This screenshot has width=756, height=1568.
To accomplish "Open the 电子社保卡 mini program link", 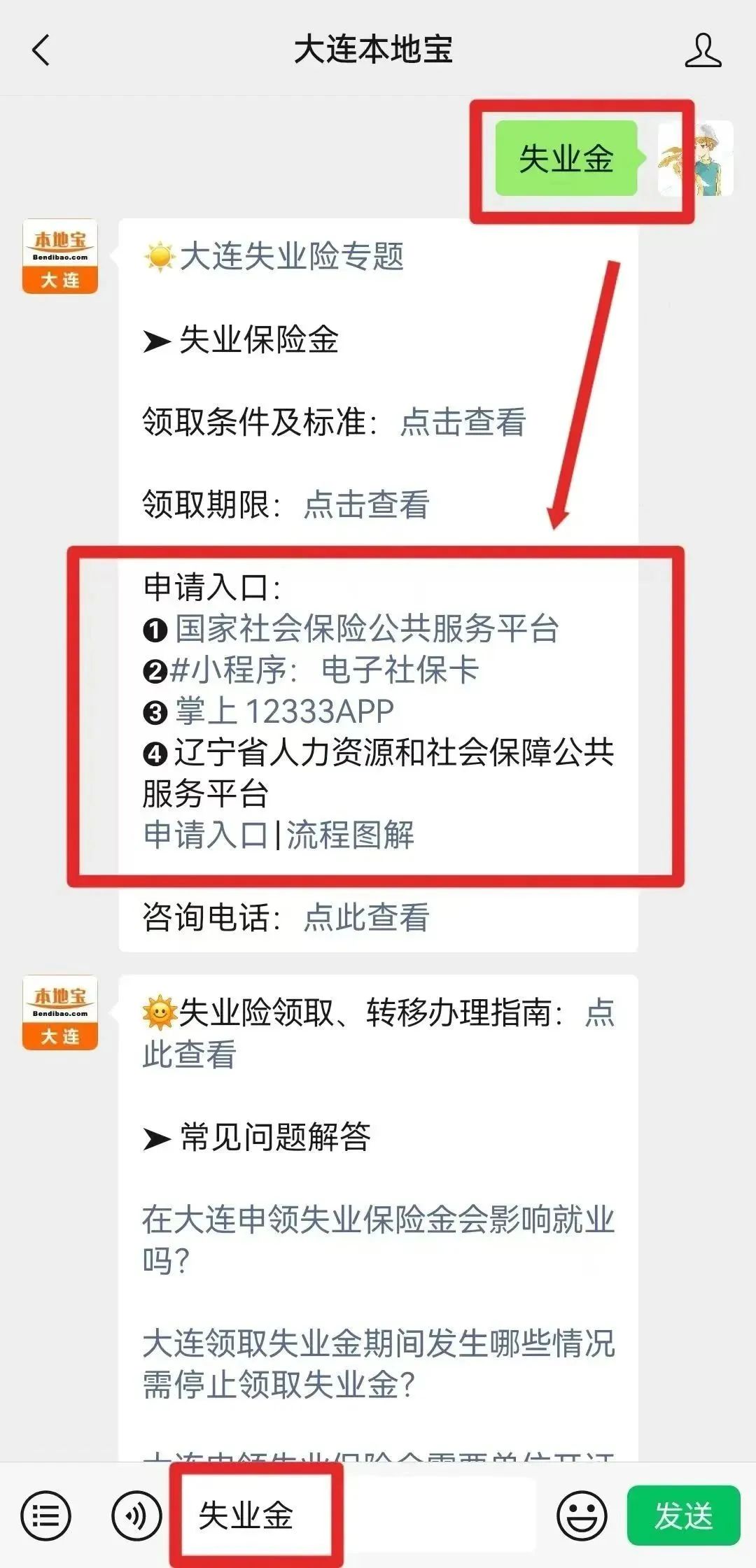I will point(399,670).
